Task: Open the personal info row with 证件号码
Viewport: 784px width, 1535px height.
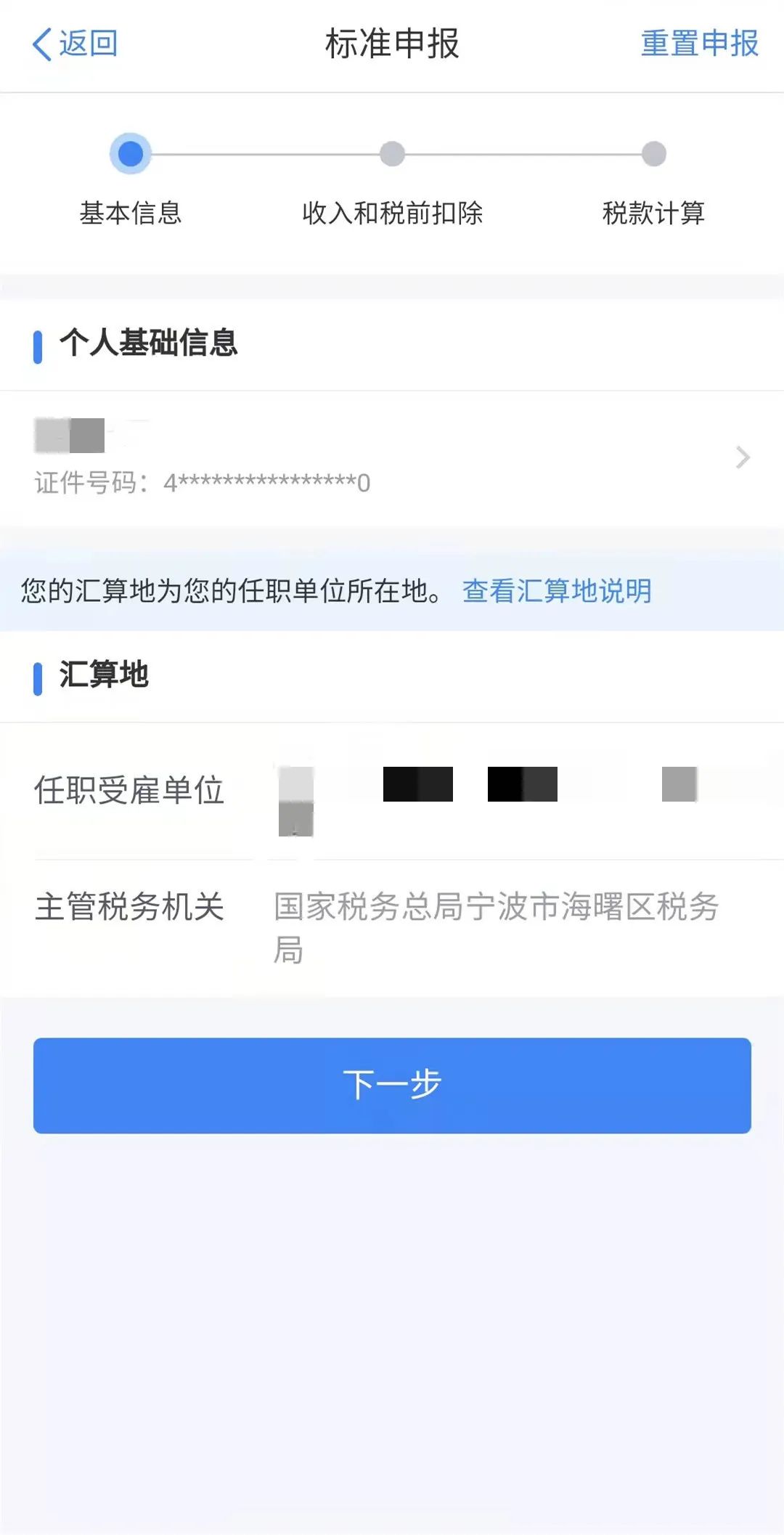Action: 392,457
